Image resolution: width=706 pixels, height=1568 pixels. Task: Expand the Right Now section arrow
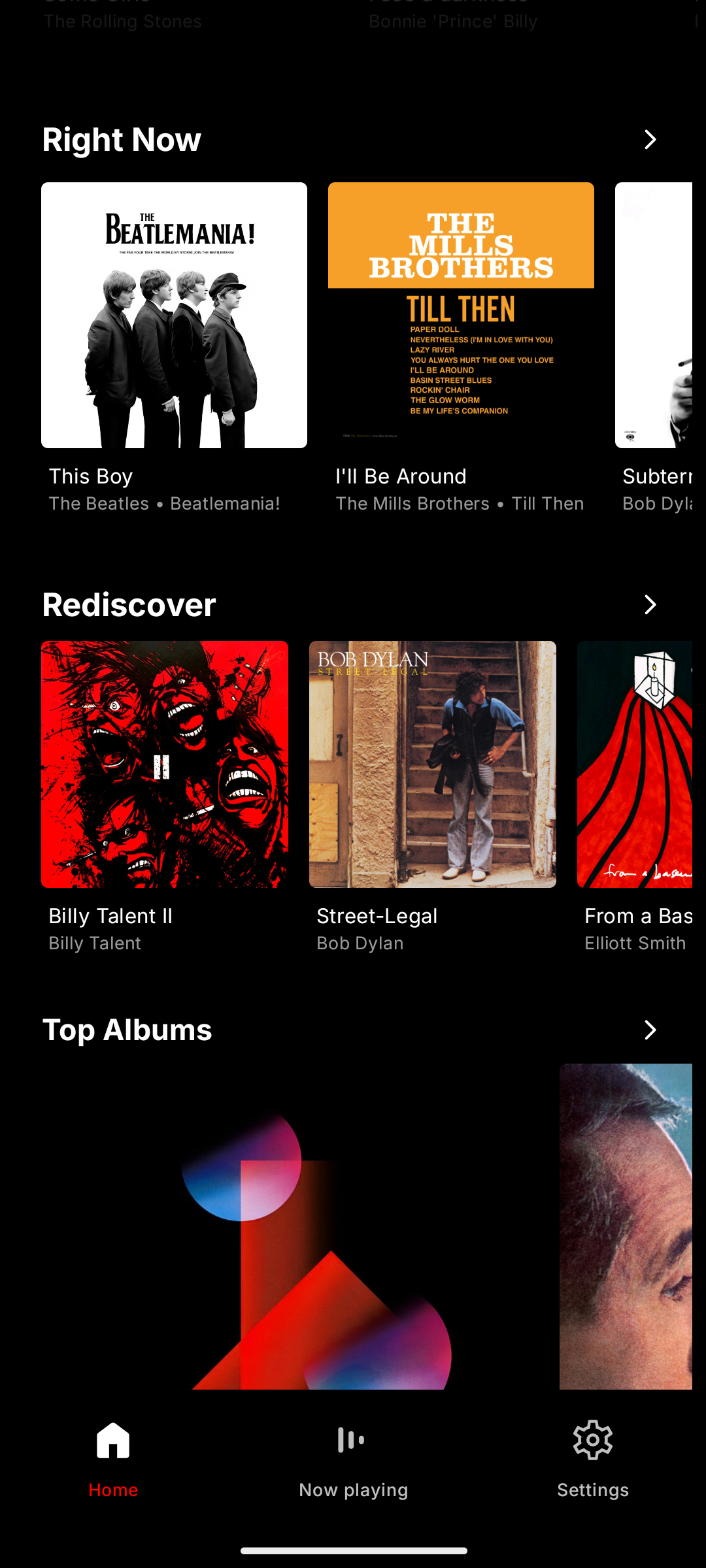pos(650,139)
